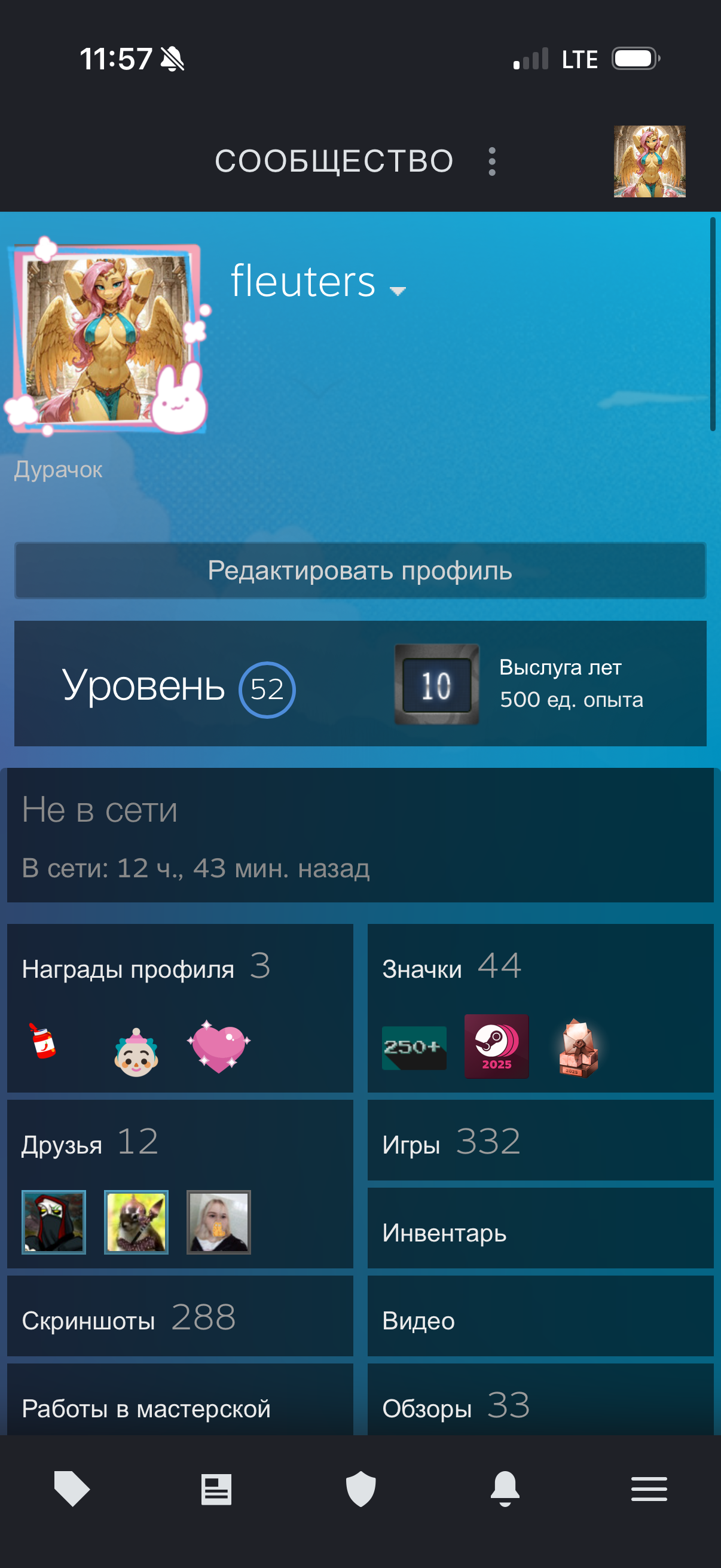Open the hamburger menu tab
The width and height of the screenshot is (721, 1568).
tap(649, 1489)
